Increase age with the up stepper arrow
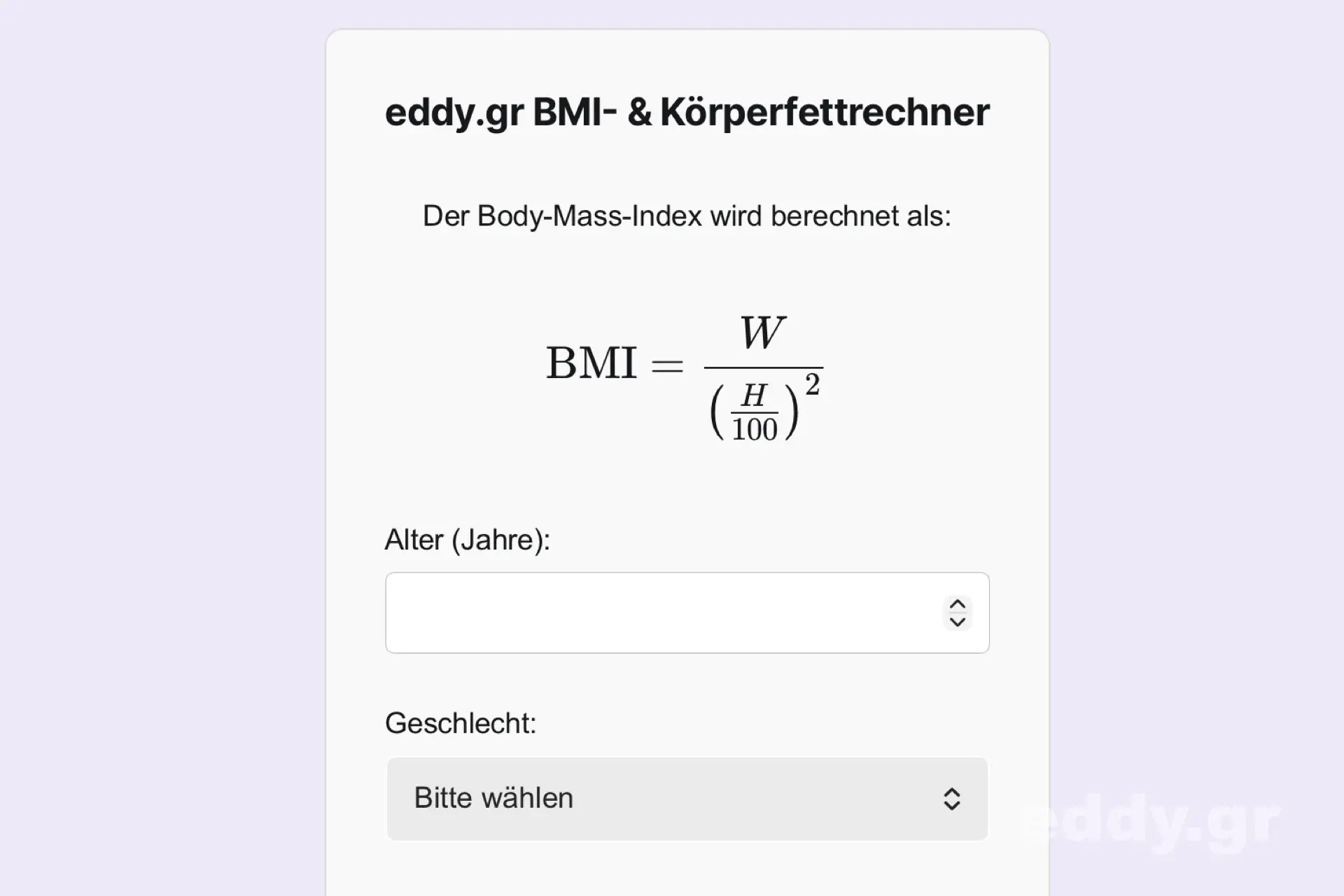1344x896 pixels. tap(957, 605)
